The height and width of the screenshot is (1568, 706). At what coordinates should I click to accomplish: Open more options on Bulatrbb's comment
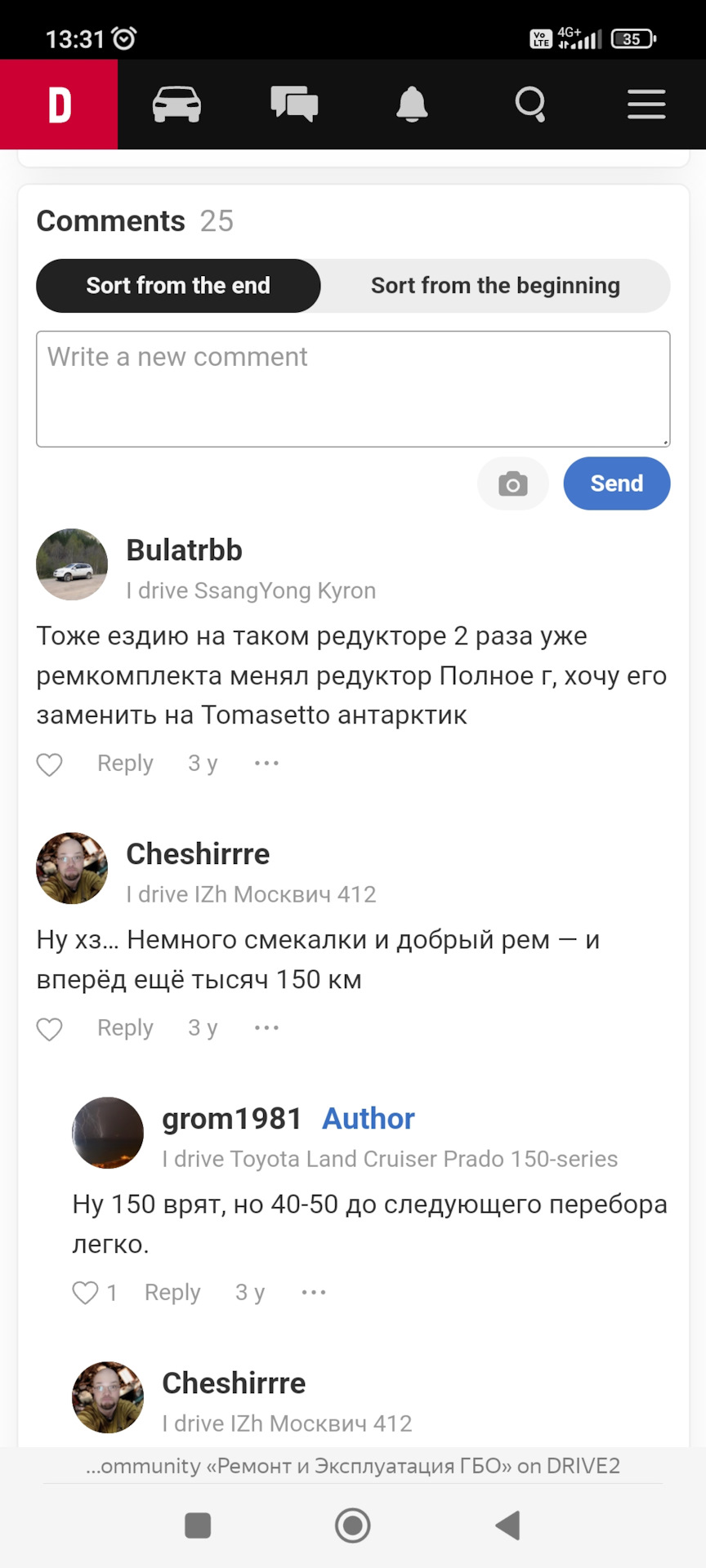coord(266,764)
